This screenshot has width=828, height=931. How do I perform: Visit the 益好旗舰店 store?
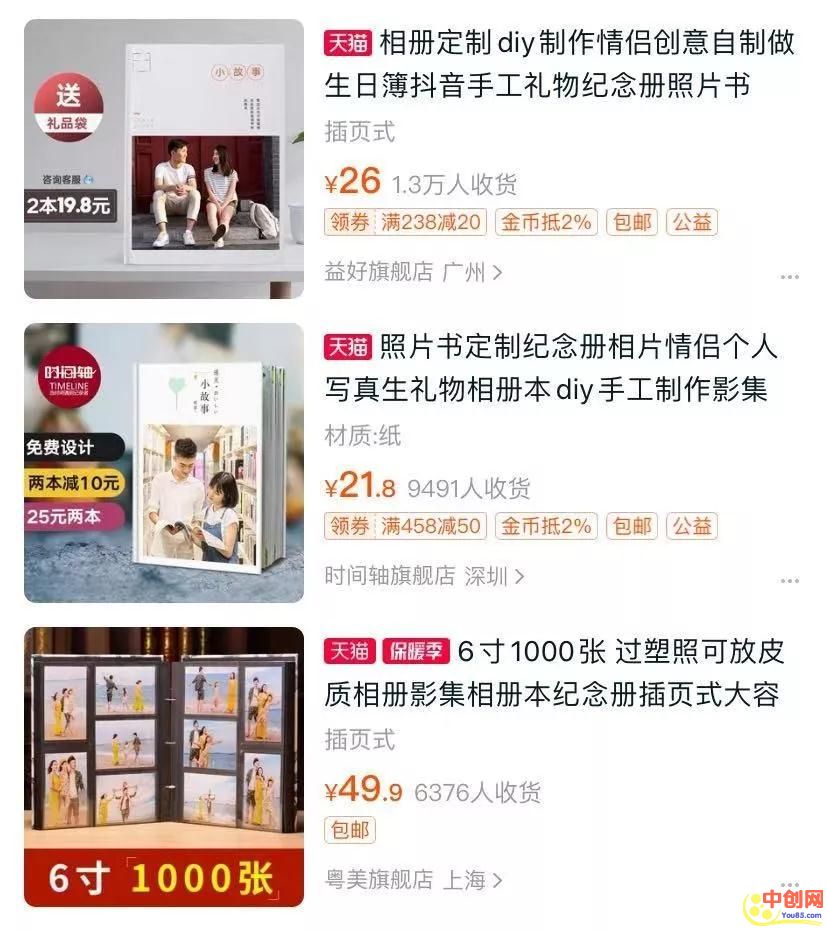click(x=412, y=272)
